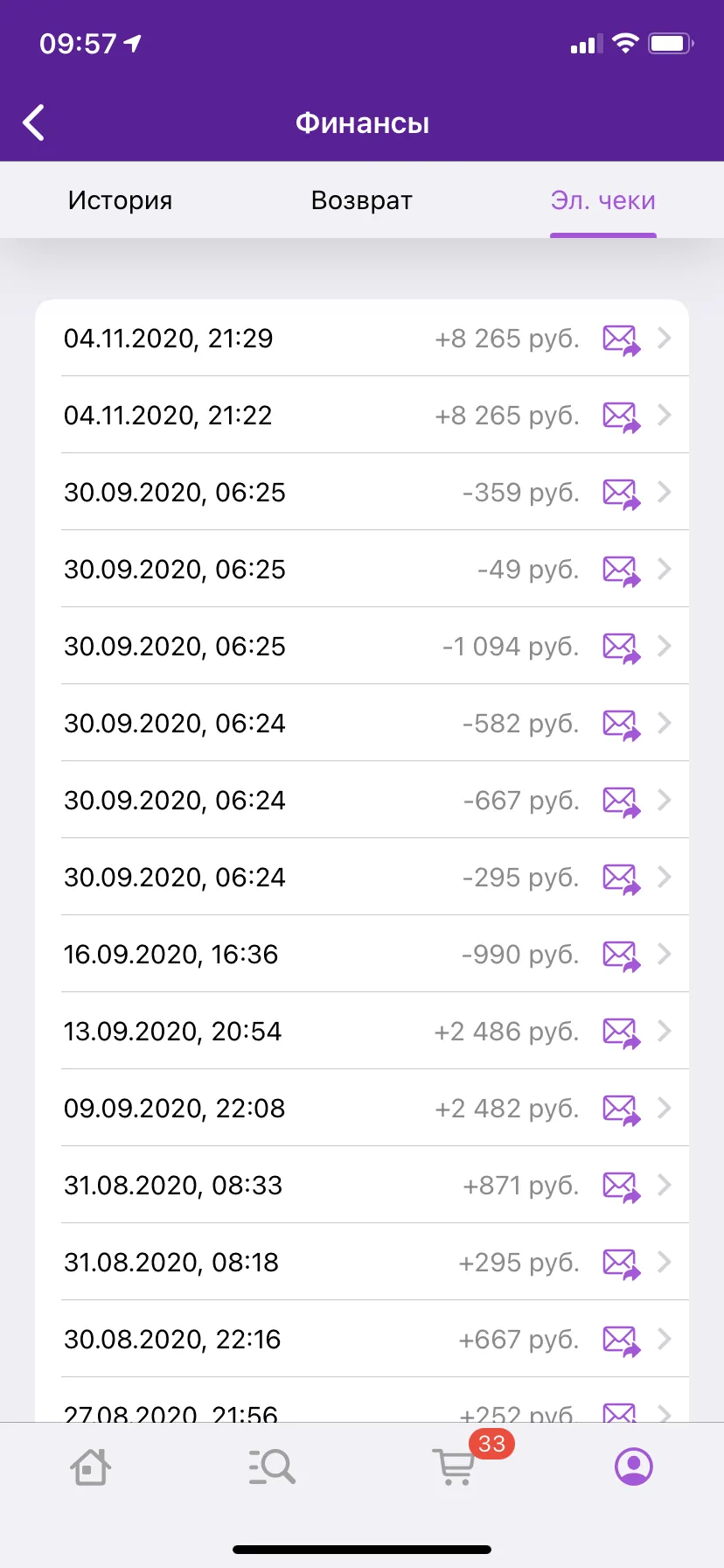Email the +2 486 руб. receipt
The width and height of the screenshot is (724, 1568).
coord(622,1032)
